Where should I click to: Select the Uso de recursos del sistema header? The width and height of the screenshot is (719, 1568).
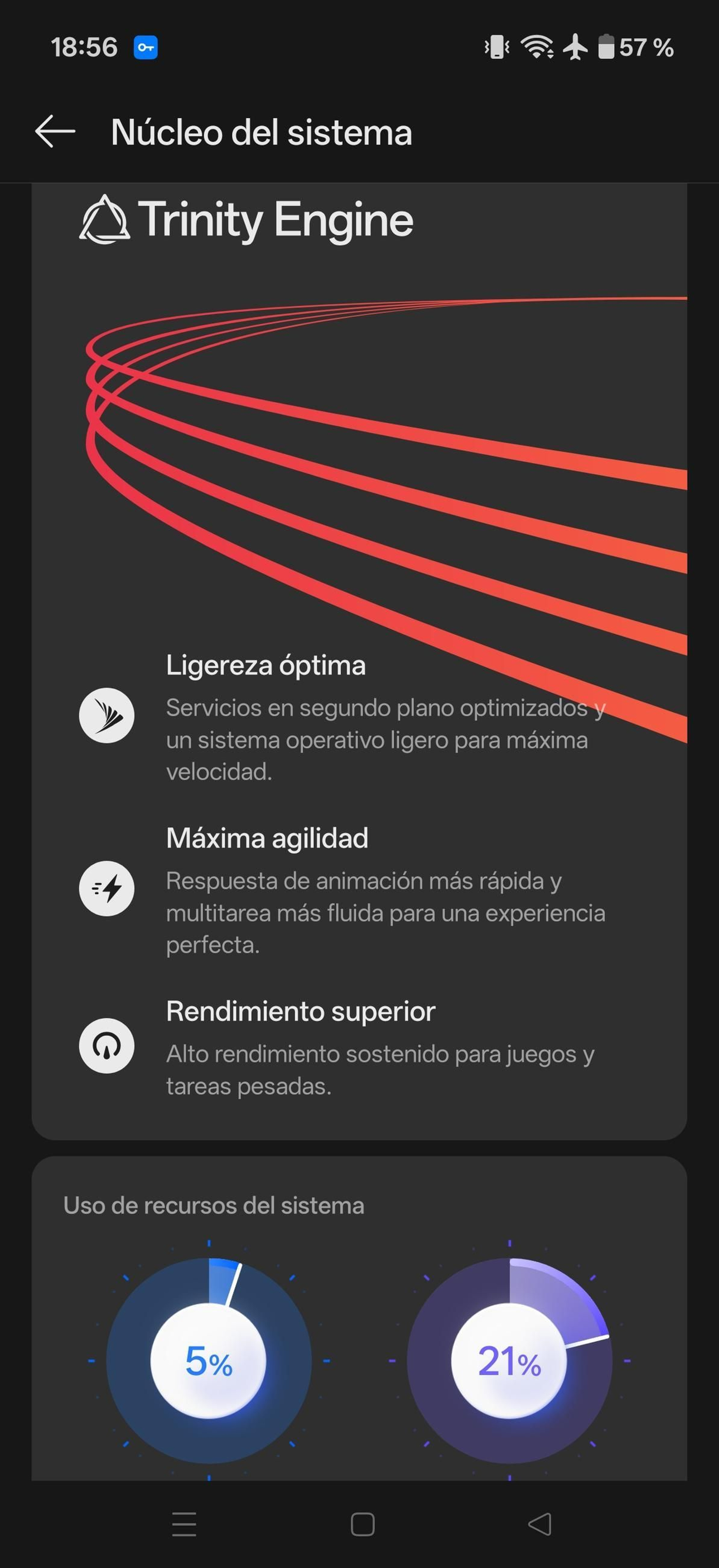coord(214,1205)
